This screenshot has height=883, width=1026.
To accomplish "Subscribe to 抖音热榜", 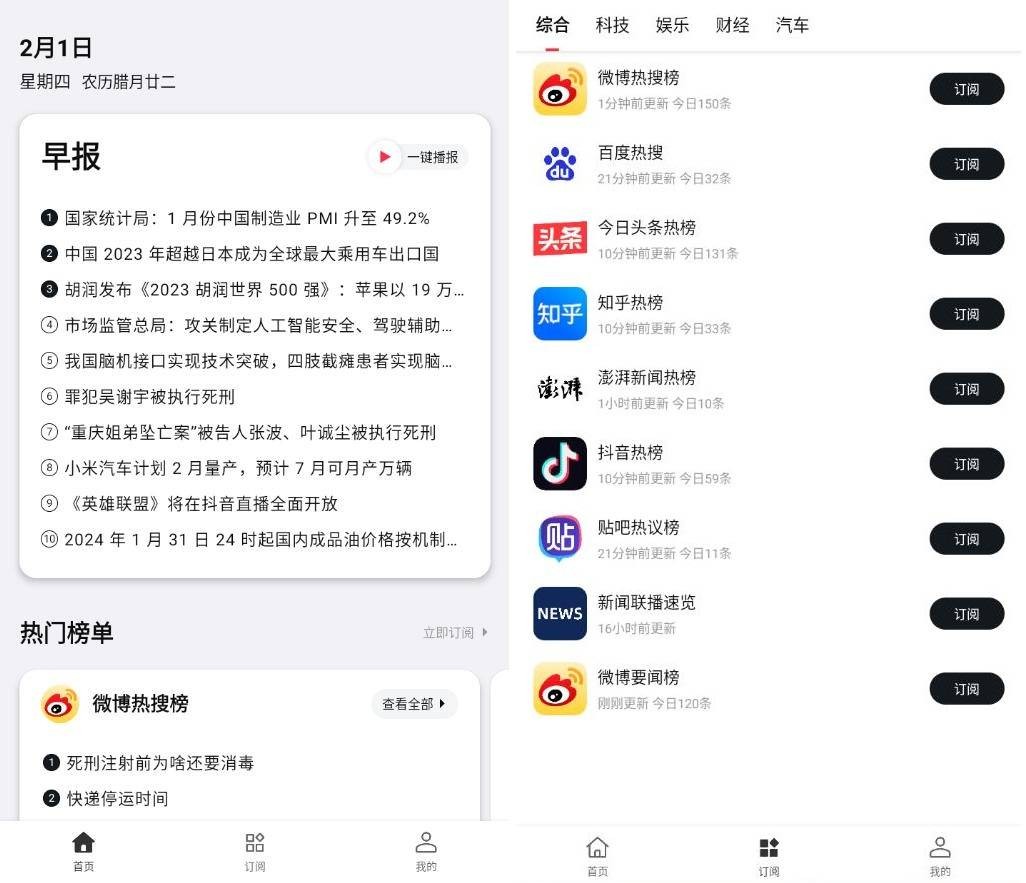I will click(x=966, y=464).
